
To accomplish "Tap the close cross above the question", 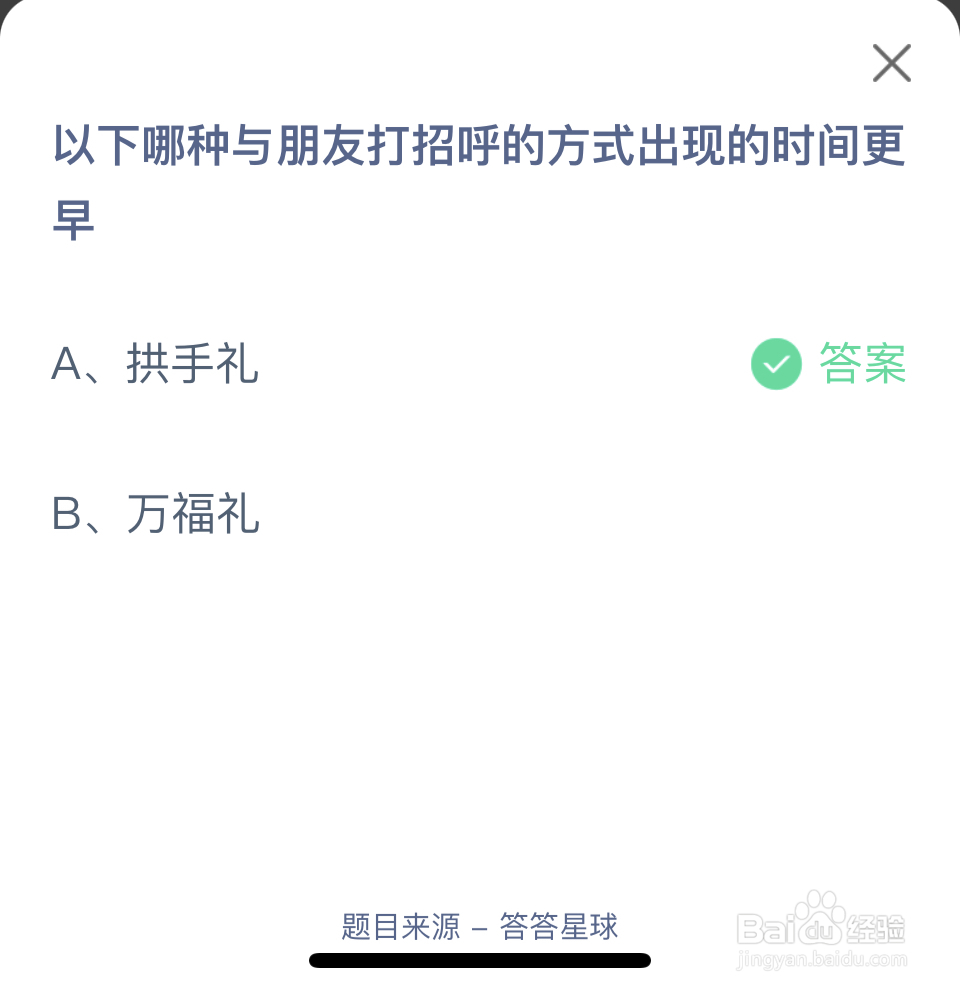I will click(x=891, y=63).
